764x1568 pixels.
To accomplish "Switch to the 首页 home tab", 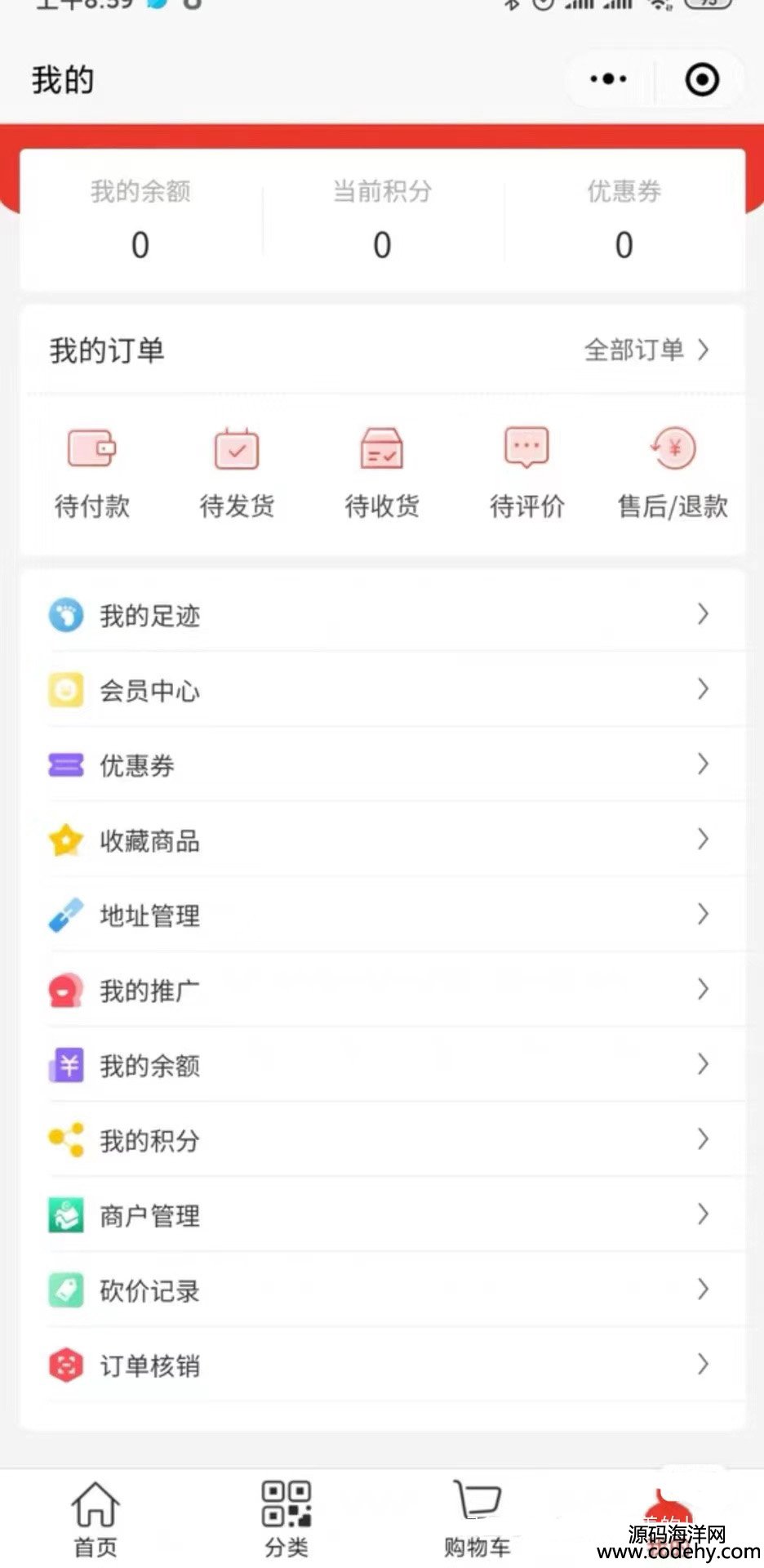I will tap(95, 1519).
